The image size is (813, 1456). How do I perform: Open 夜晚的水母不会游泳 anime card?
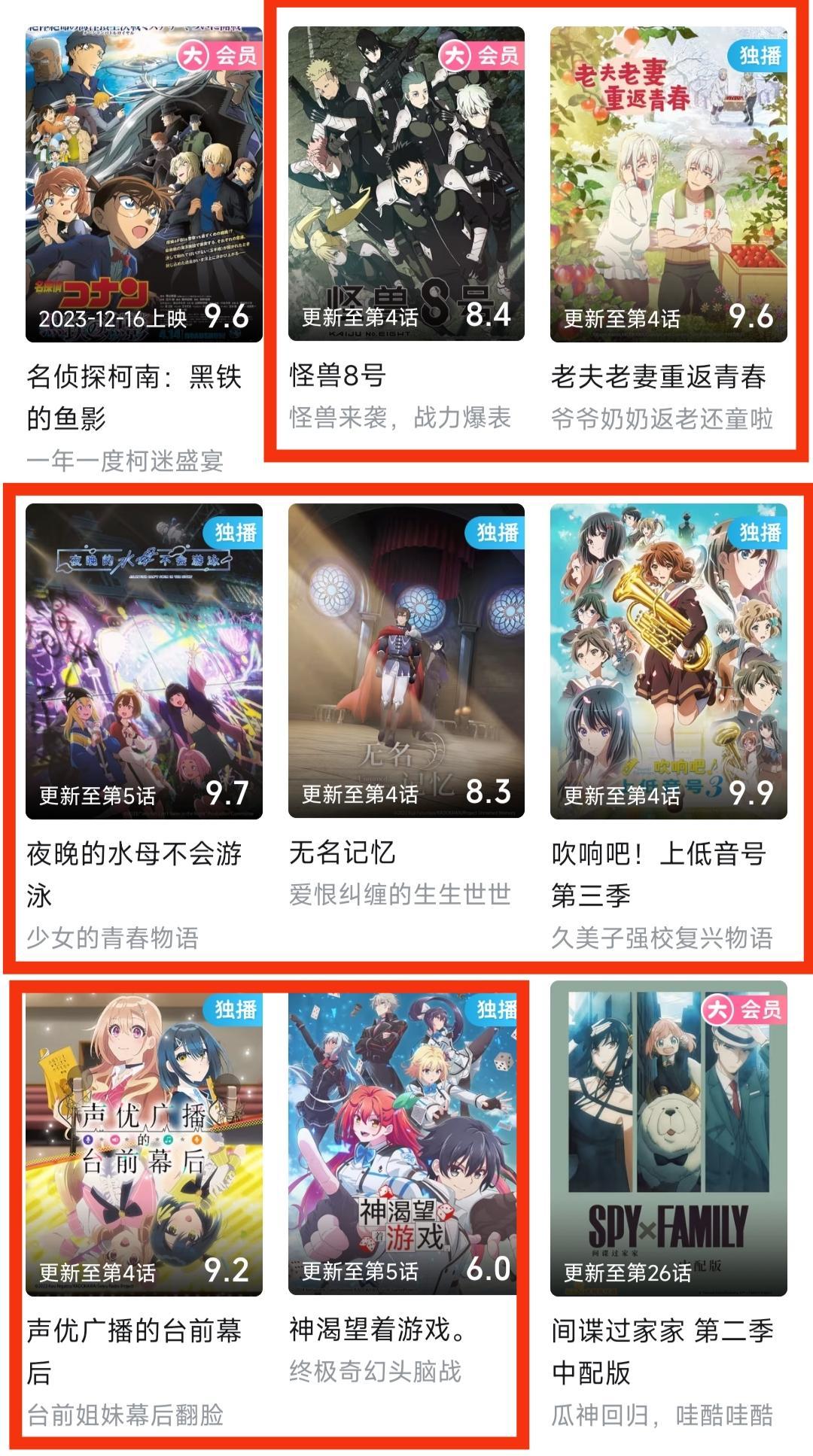coord(144,661)
